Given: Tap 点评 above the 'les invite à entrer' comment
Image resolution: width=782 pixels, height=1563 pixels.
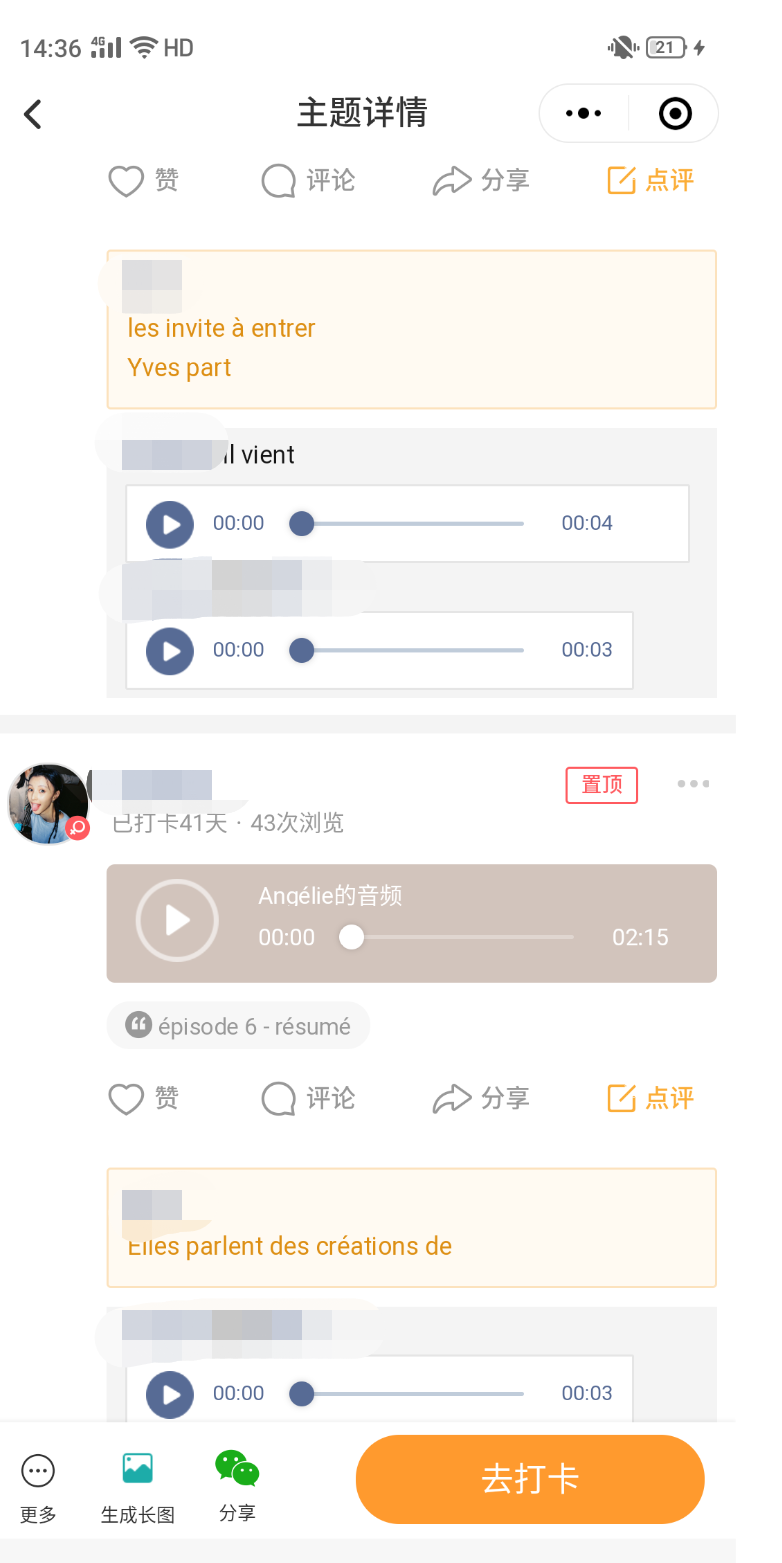Looking at the screenshot, I should 651,181.
